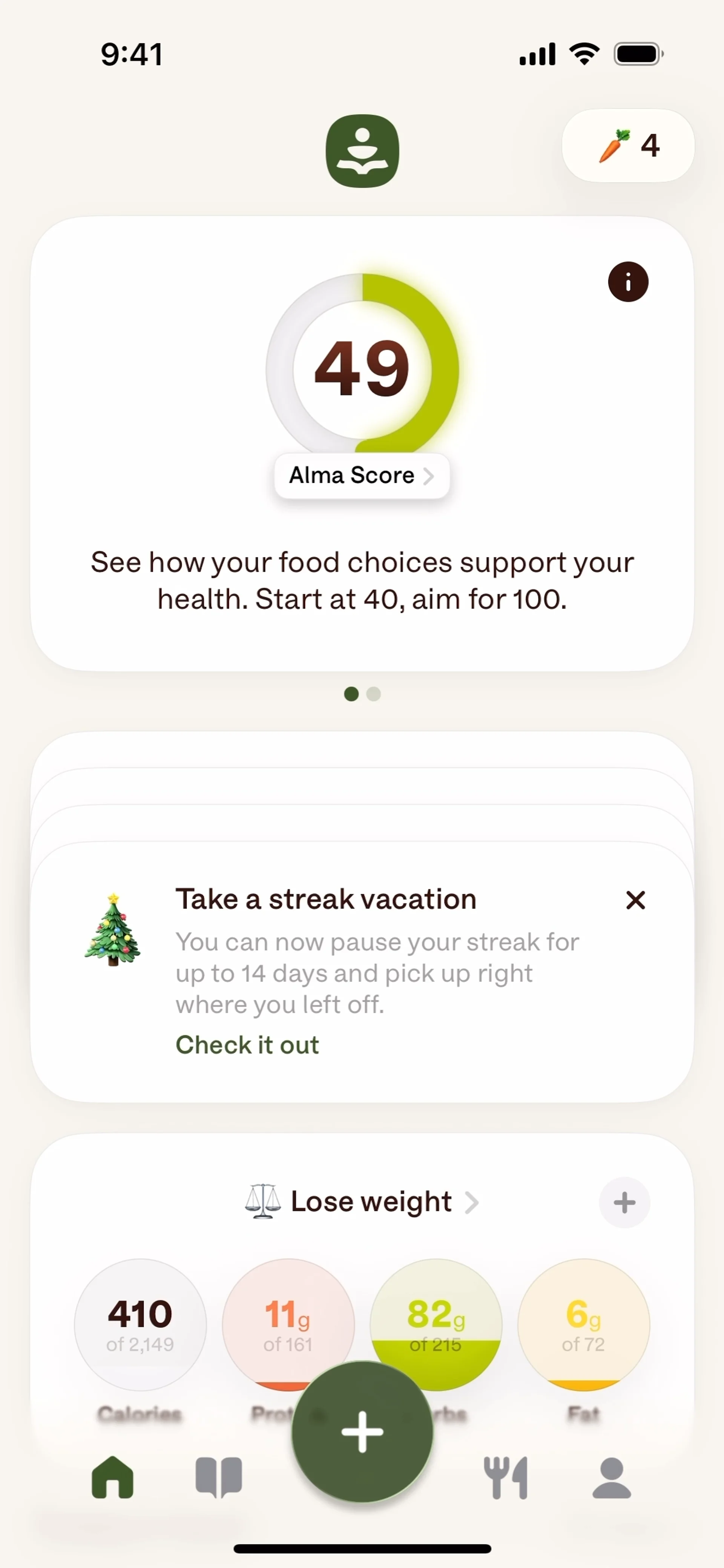Viewport: 724px width, 1568px height.
Task: Open the Lose weight goal
Action: pos(362,1202)
